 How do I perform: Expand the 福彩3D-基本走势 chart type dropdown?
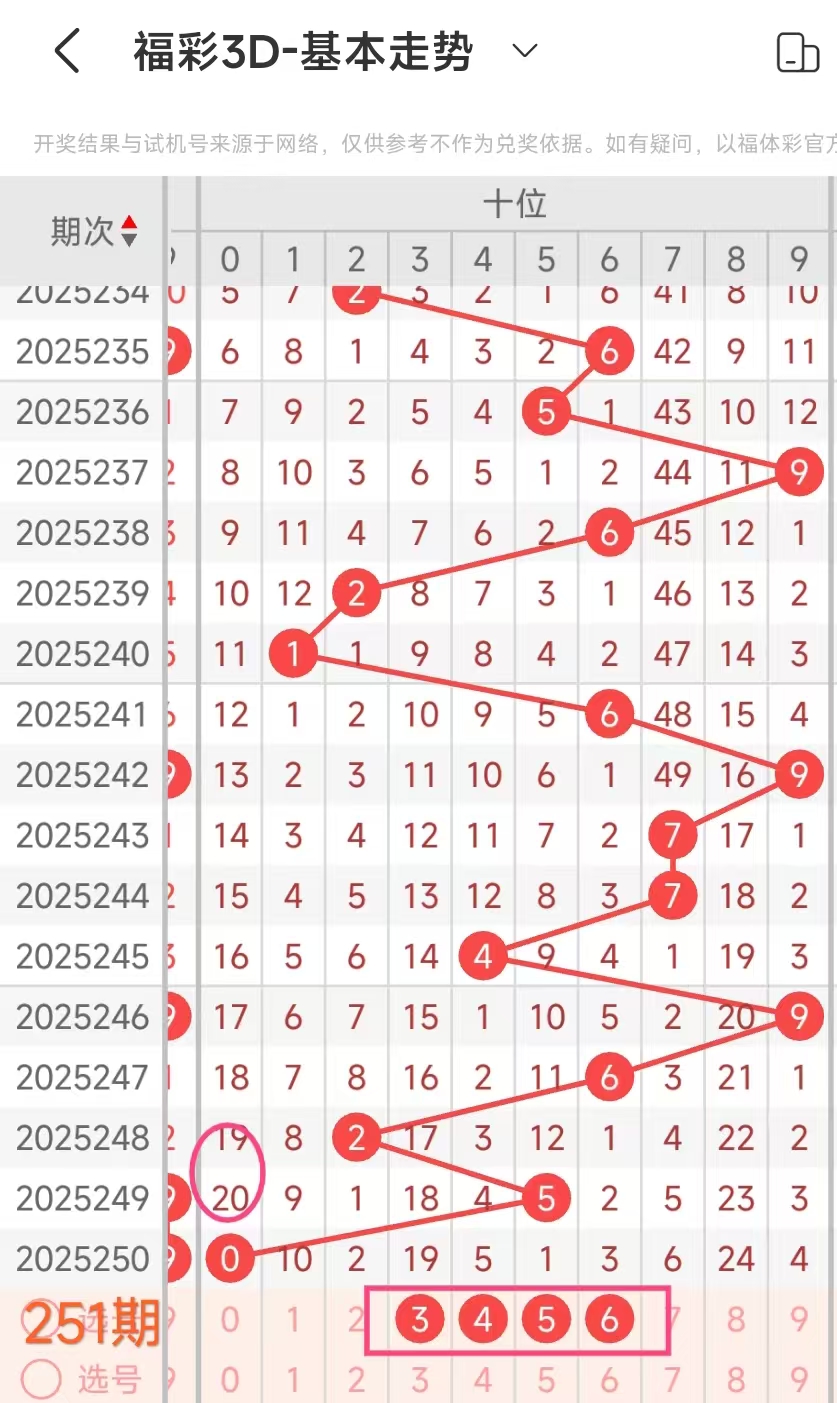525,51
